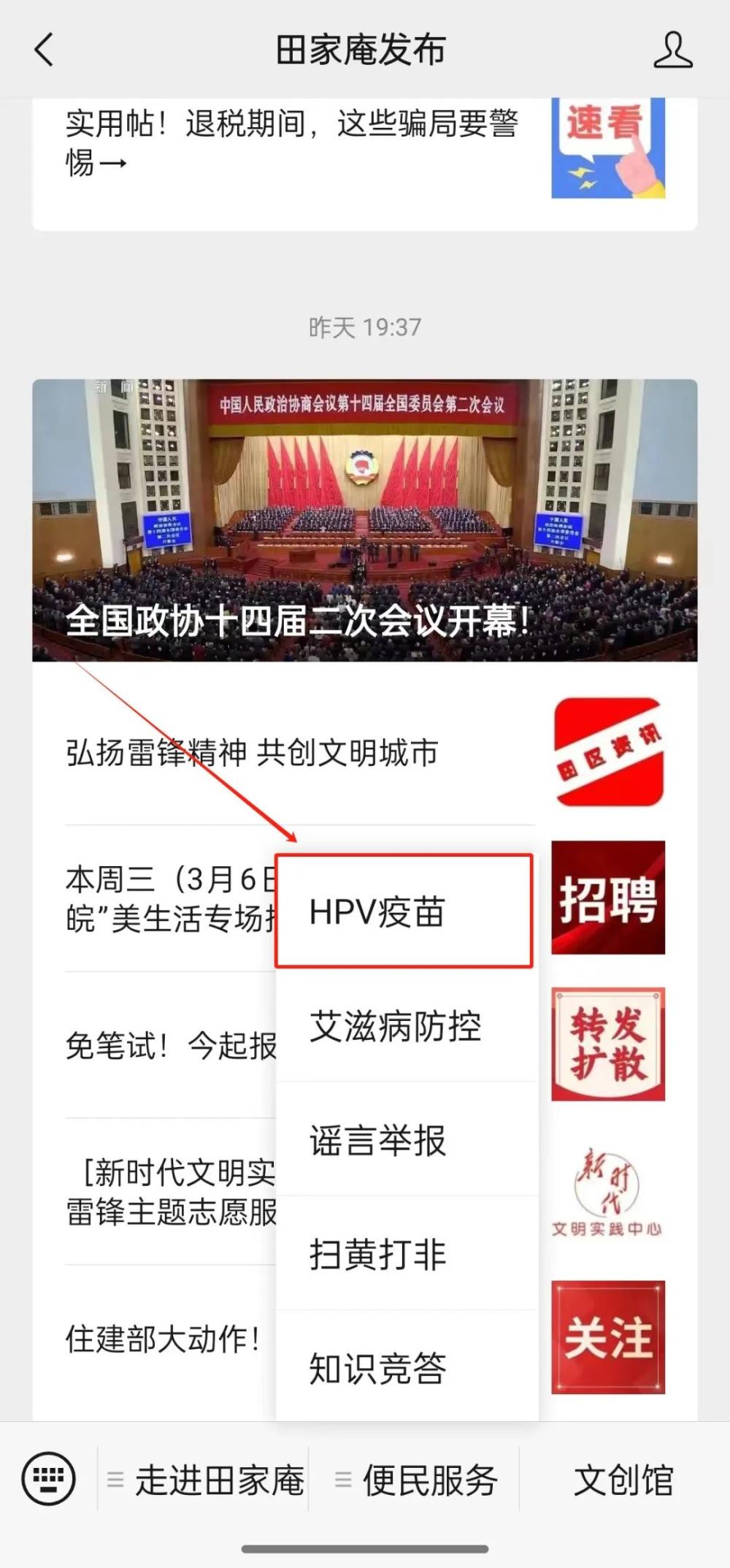This screenshot has width=730, height=1568.
Task: Choose 扫黄打非 from the menu
Action: (407, 1254)
